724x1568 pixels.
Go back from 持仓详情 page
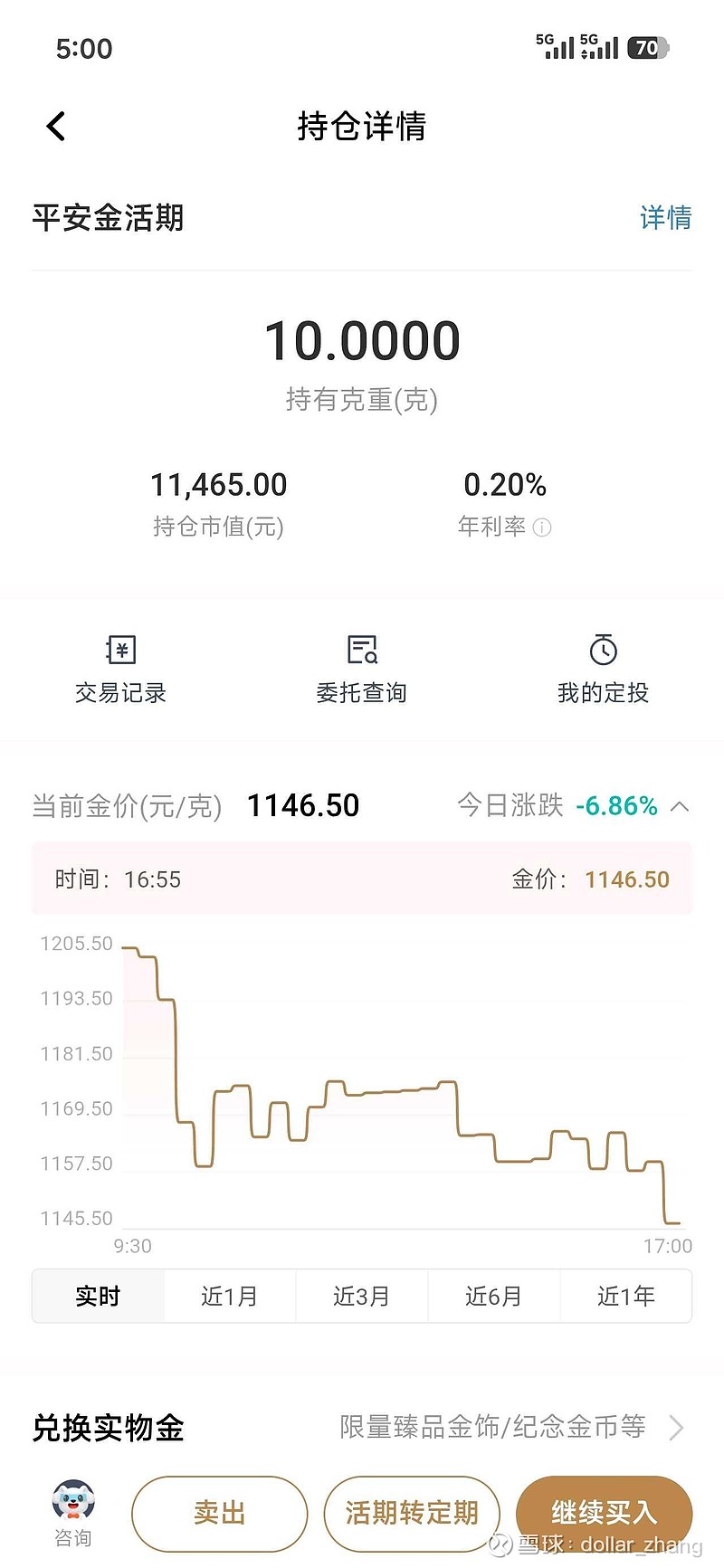(56, 127)
